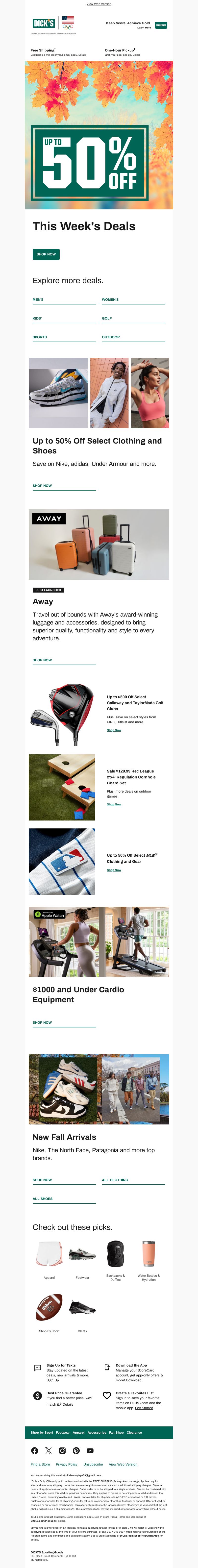Open the View Web Version link at top
Screen dimensions: 198x1568
(99, 4)
